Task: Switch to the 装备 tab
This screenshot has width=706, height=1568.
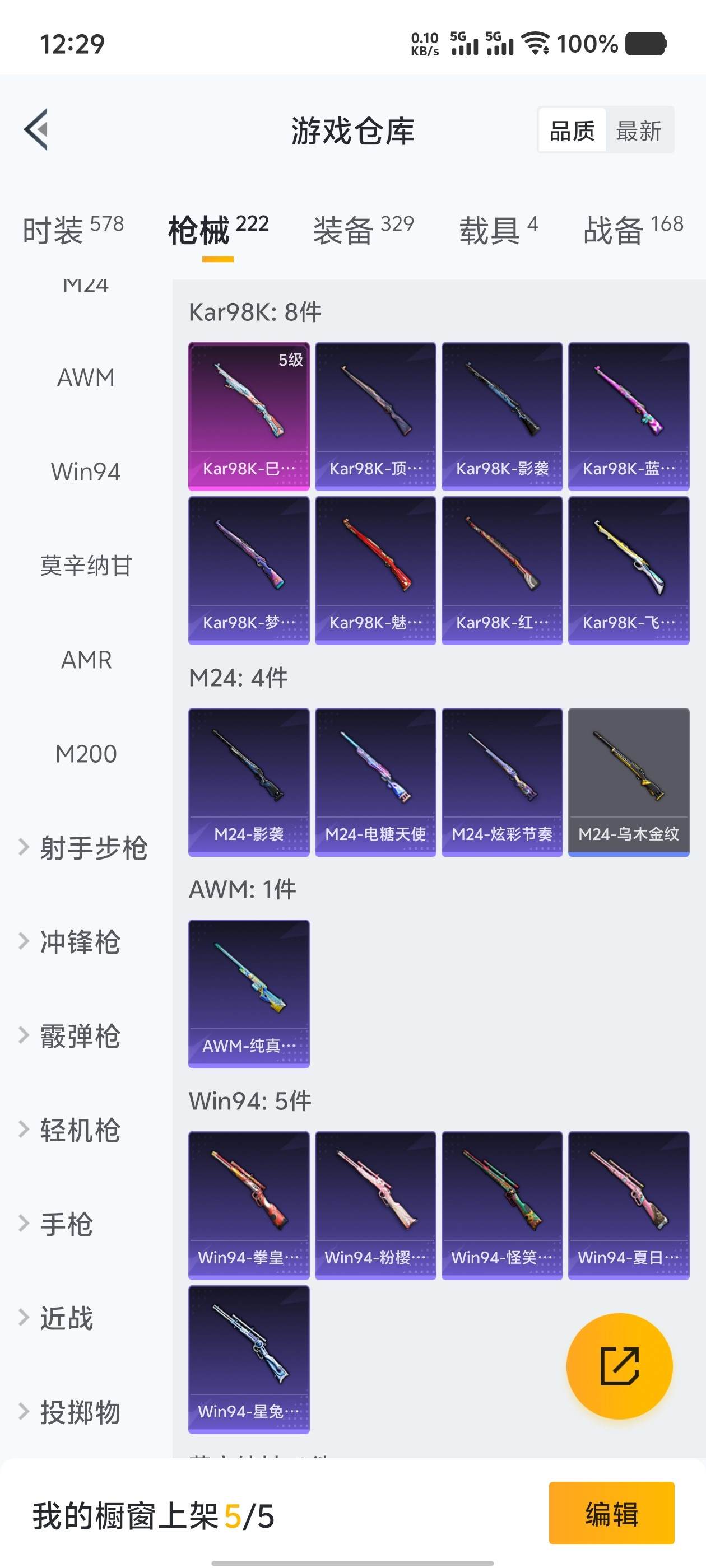Action: (x=363, y=230)
